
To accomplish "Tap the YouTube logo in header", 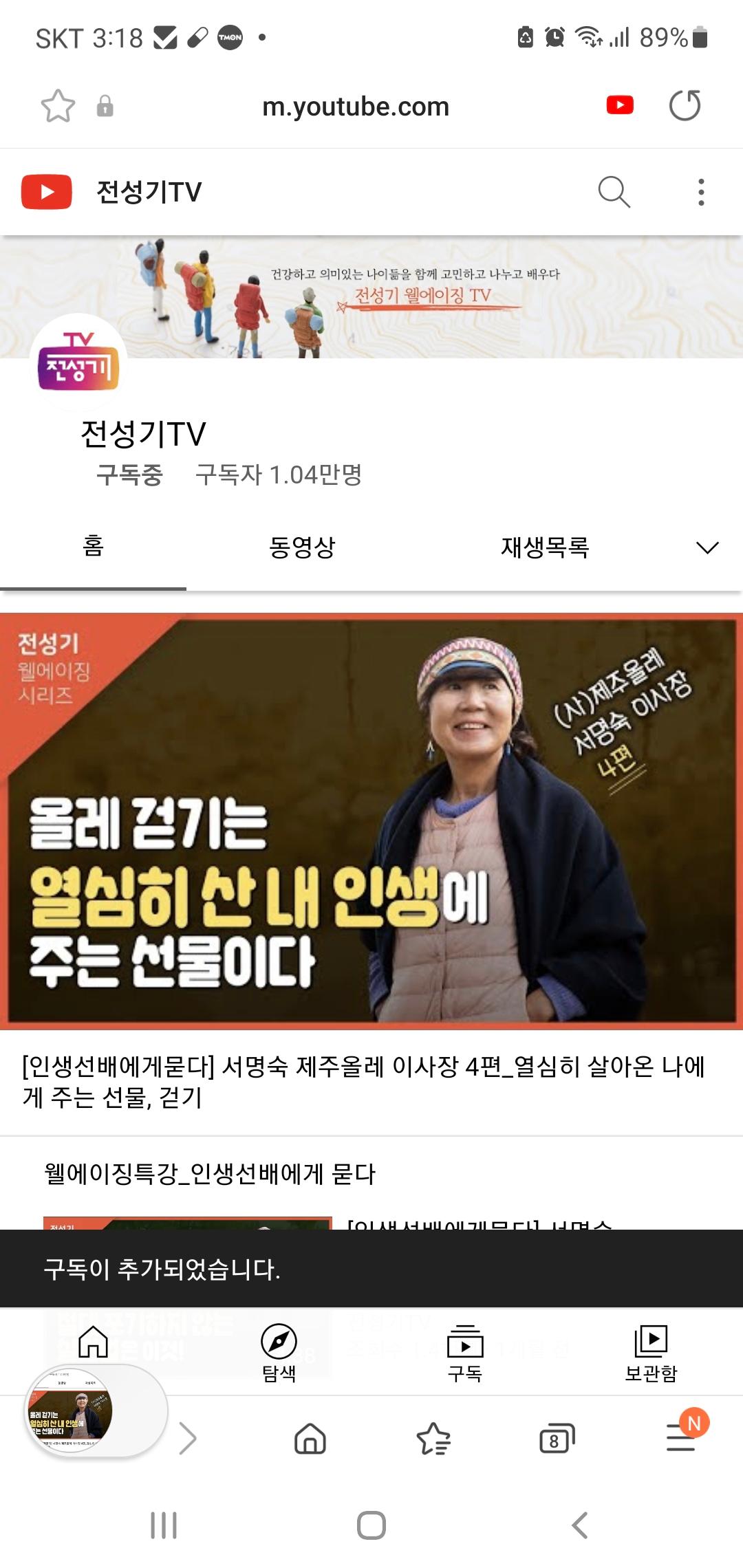I will tap(47, 192).
